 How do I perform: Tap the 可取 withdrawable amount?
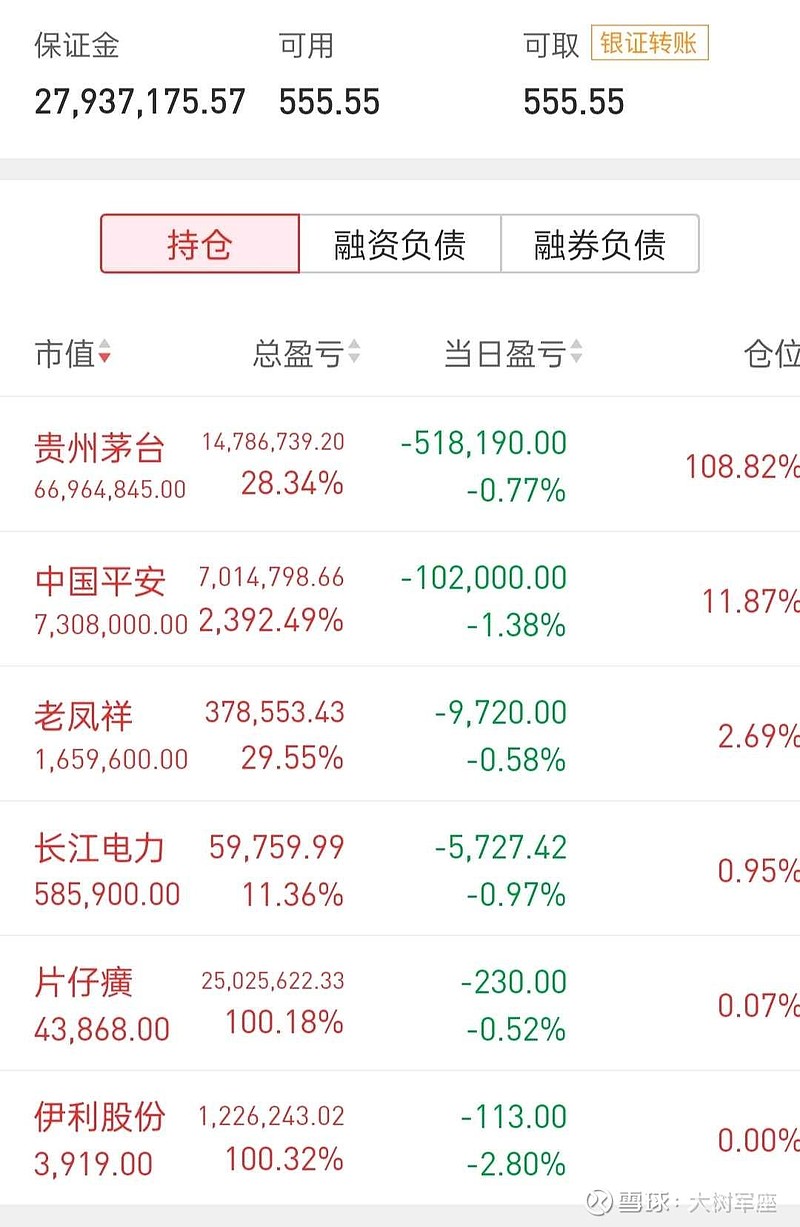pyautogui.click(x=573, y=101)
